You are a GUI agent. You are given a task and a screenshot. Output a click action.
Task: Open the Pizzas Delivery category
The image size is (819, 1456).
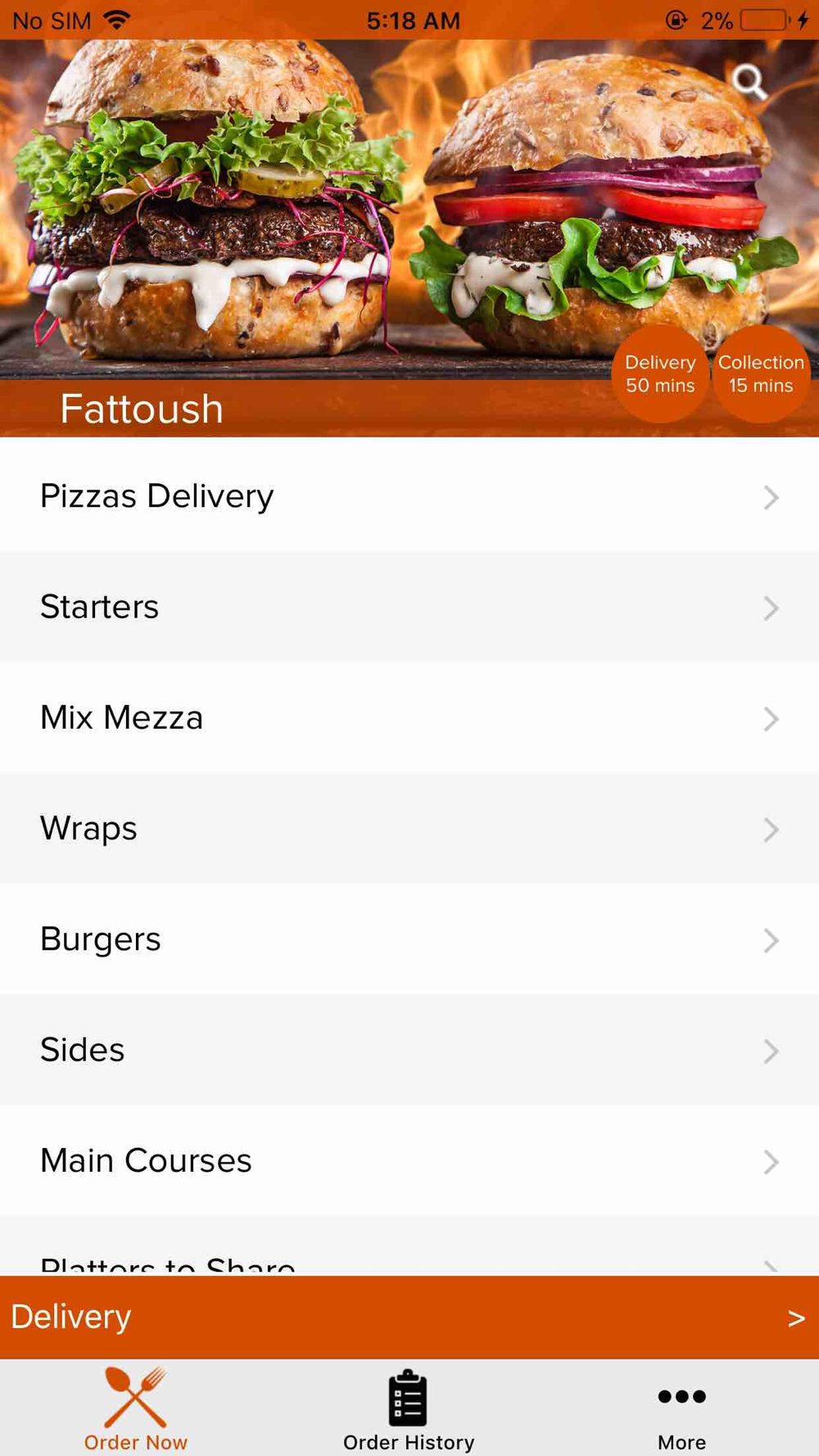click(409, 496)
